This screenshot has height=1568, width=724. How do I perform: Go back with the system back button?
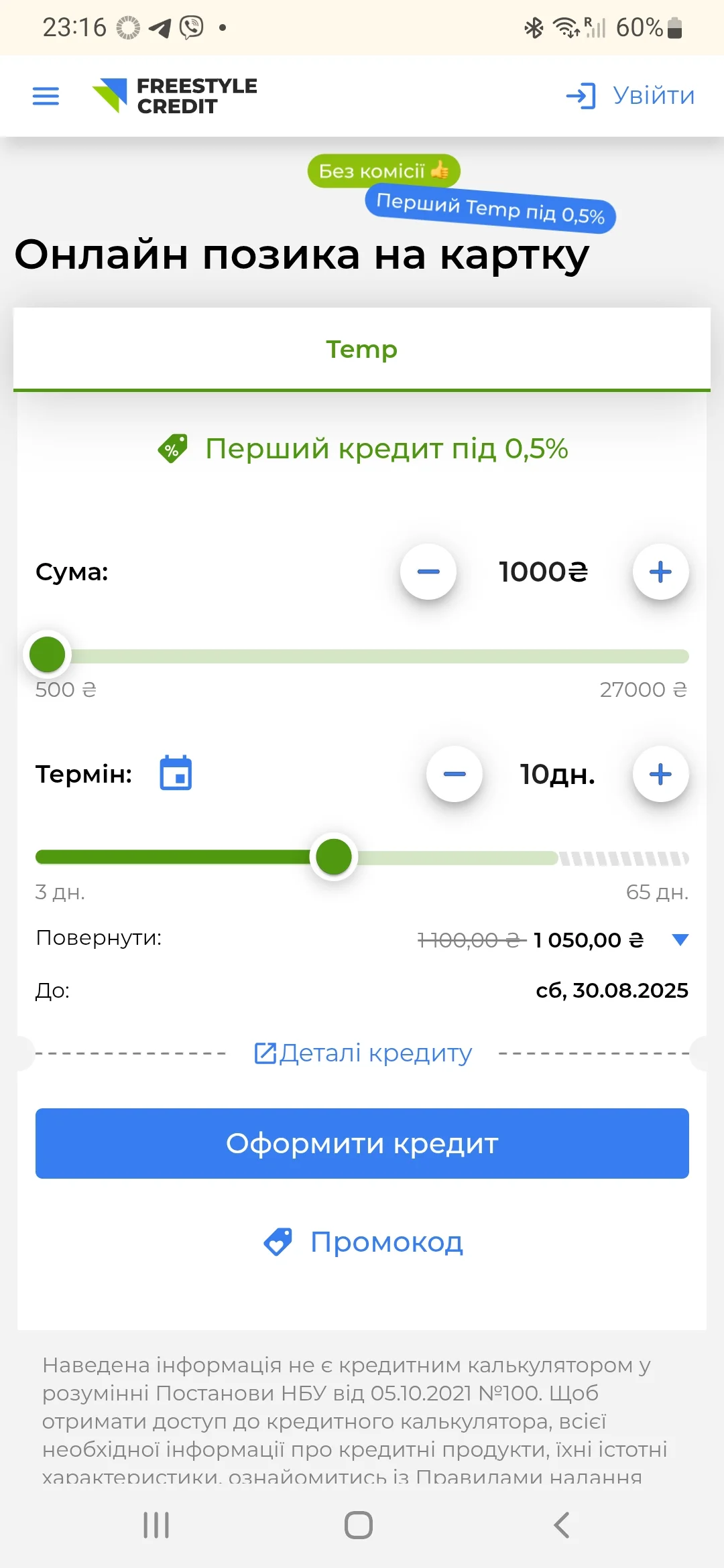pos(561,1525)
